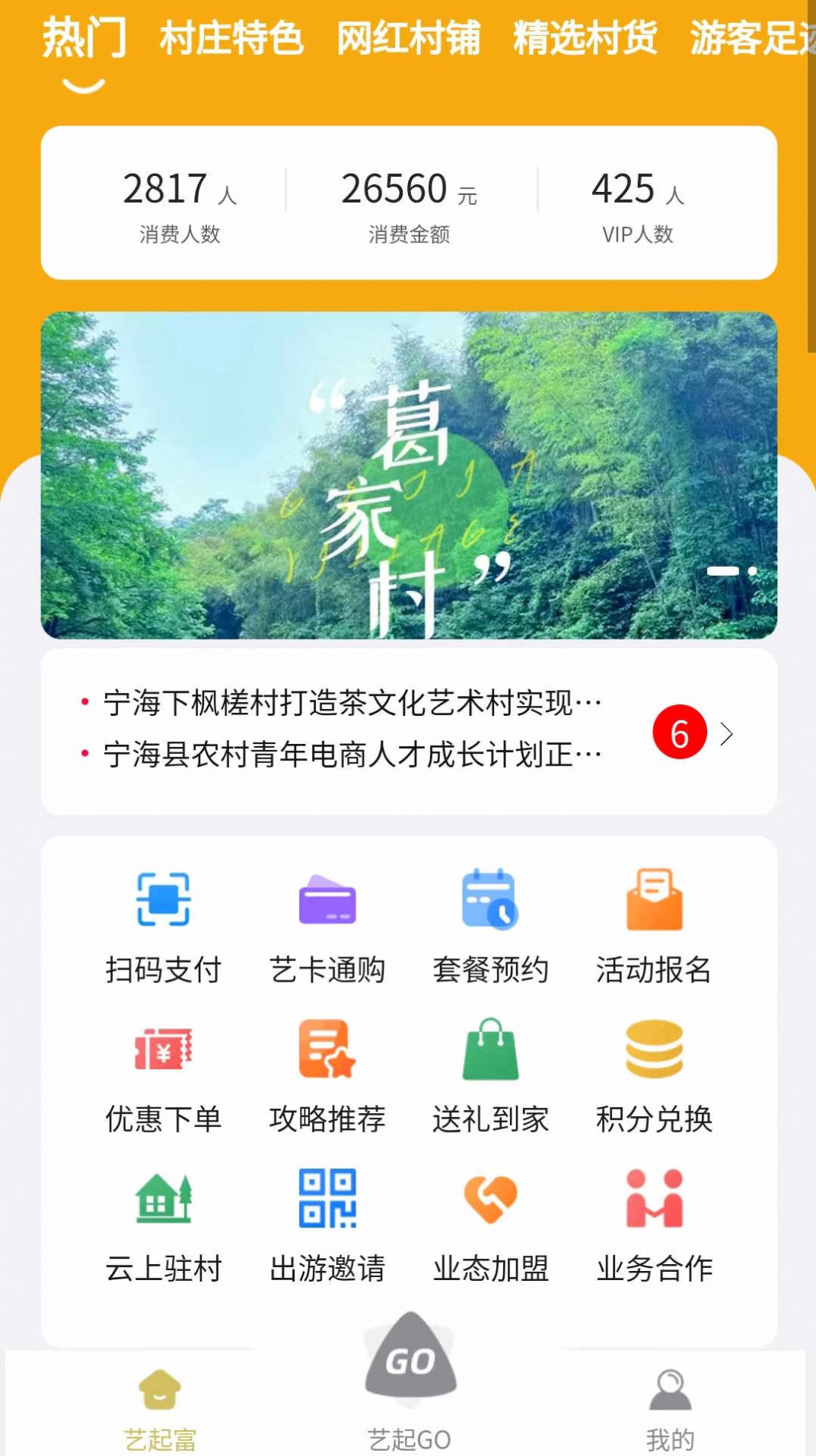Open the 云上驻村 green house icon

tap(162, 1199)
